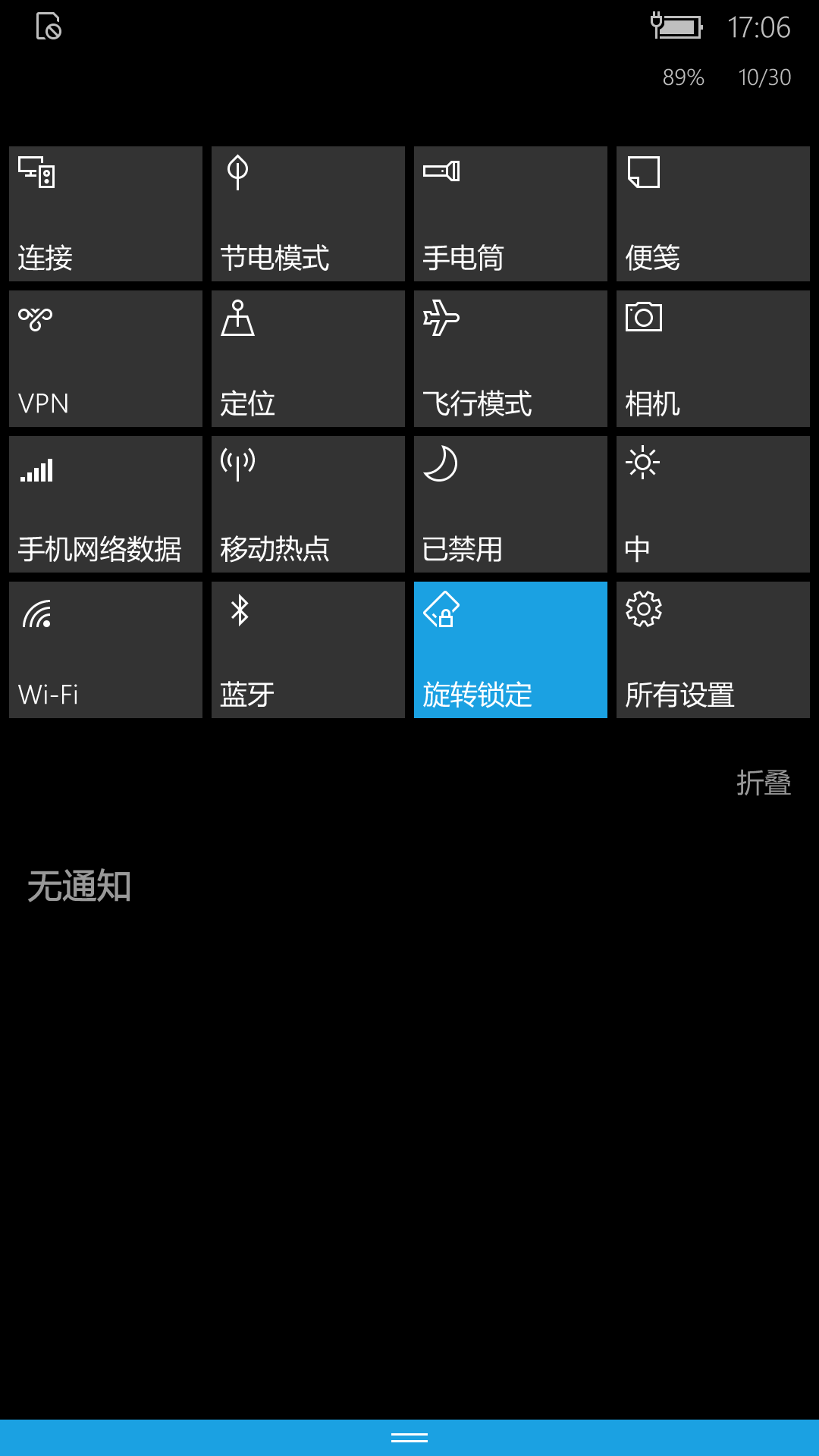Disable 旋转锁定 rotation lock
The image size is (819, 1456).
point(510,650)
